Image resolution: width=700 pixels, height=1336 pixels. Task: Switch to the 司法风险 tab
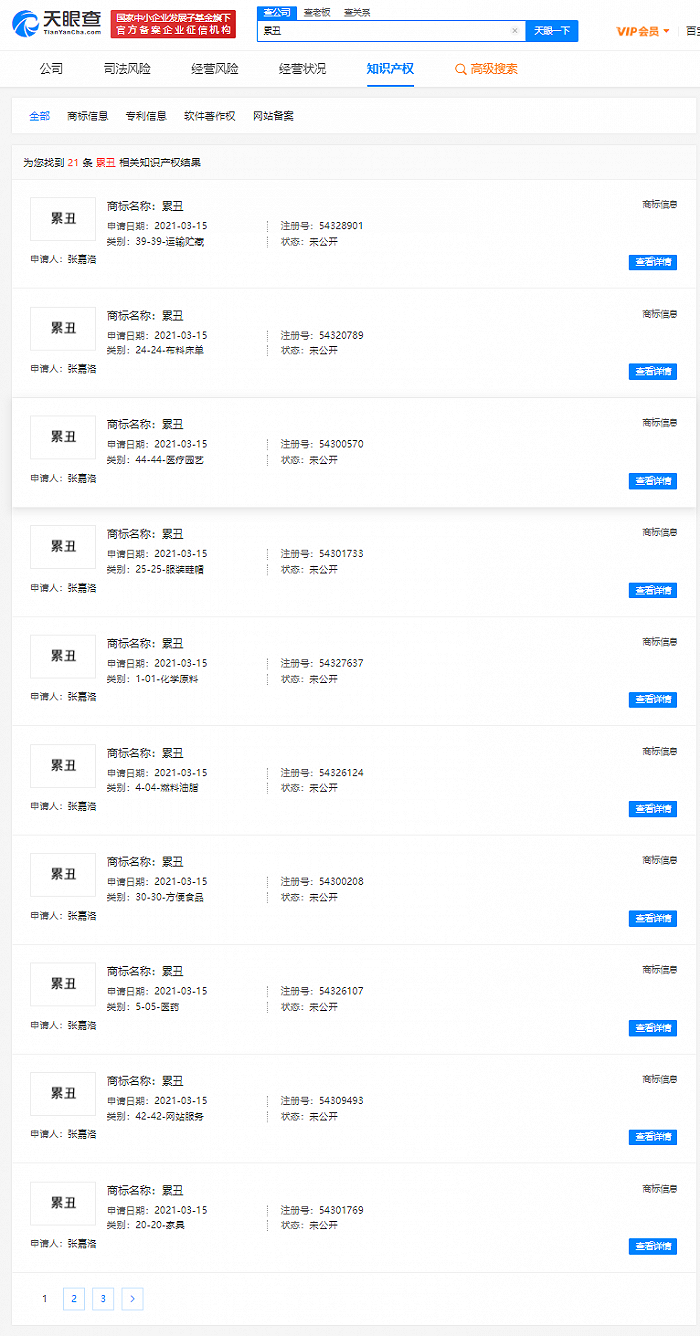coord(127,69)
